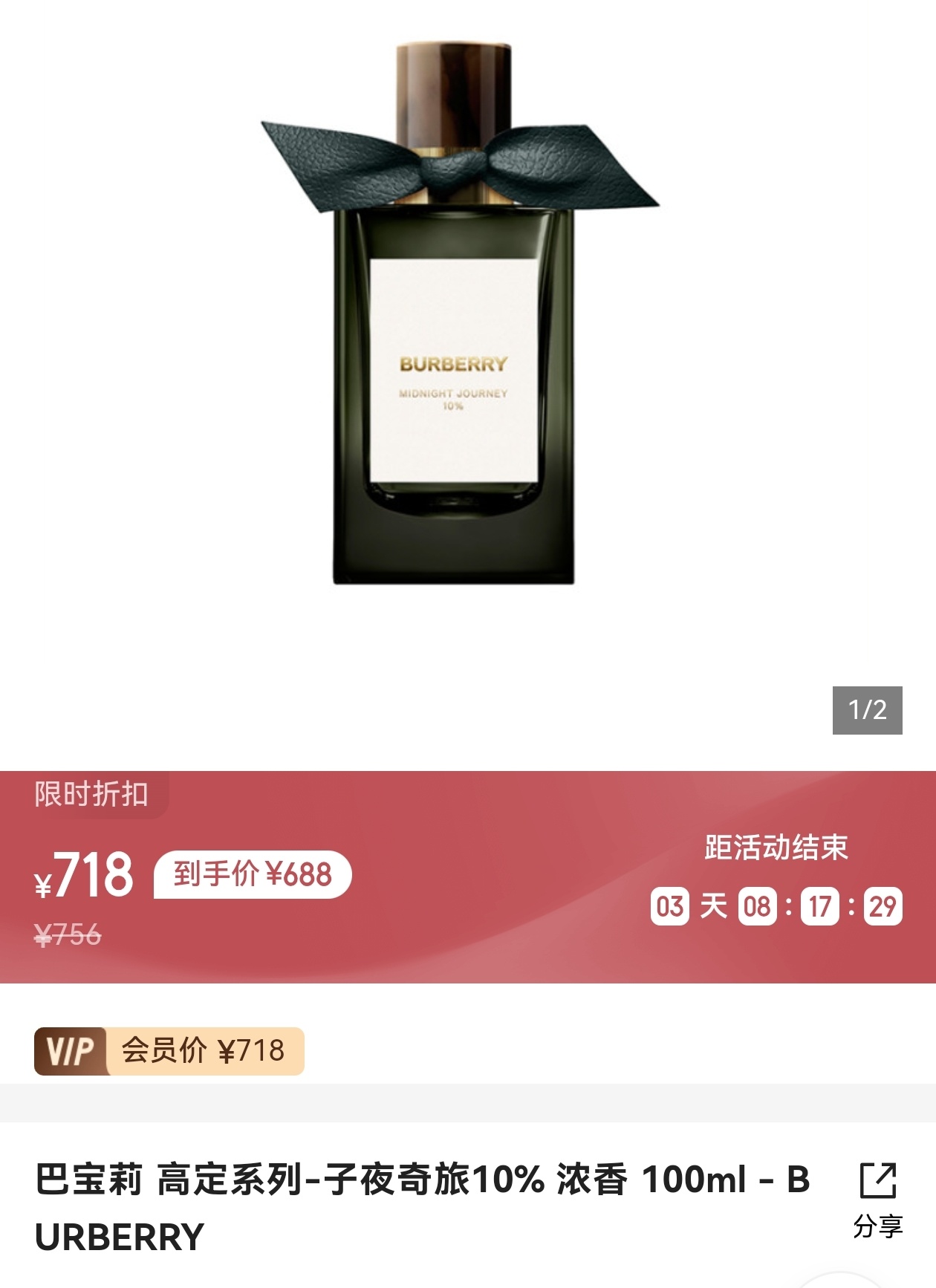Tap the VIP member price badge
936x1288 pixels.
click(x=169, y=1051)
